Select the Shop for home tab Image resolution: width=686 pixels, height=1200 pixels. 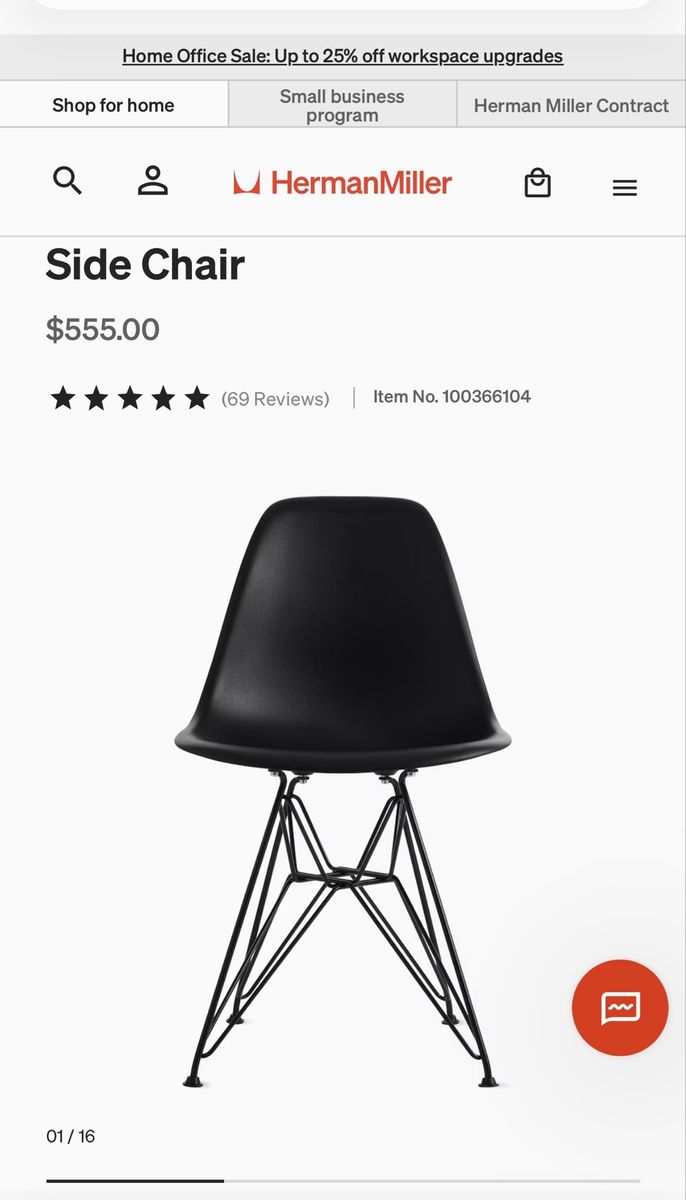[x=114, y=105]
